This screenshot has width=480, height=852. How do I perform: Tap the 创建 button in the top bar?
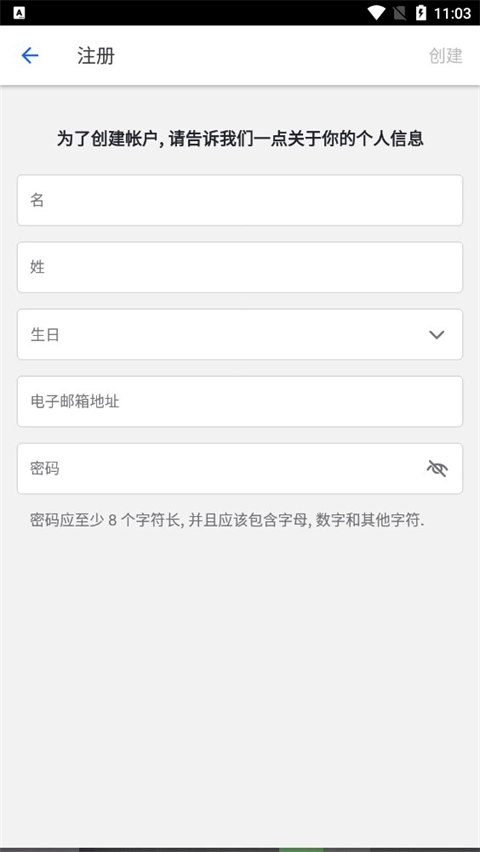(x=446, y=55)
